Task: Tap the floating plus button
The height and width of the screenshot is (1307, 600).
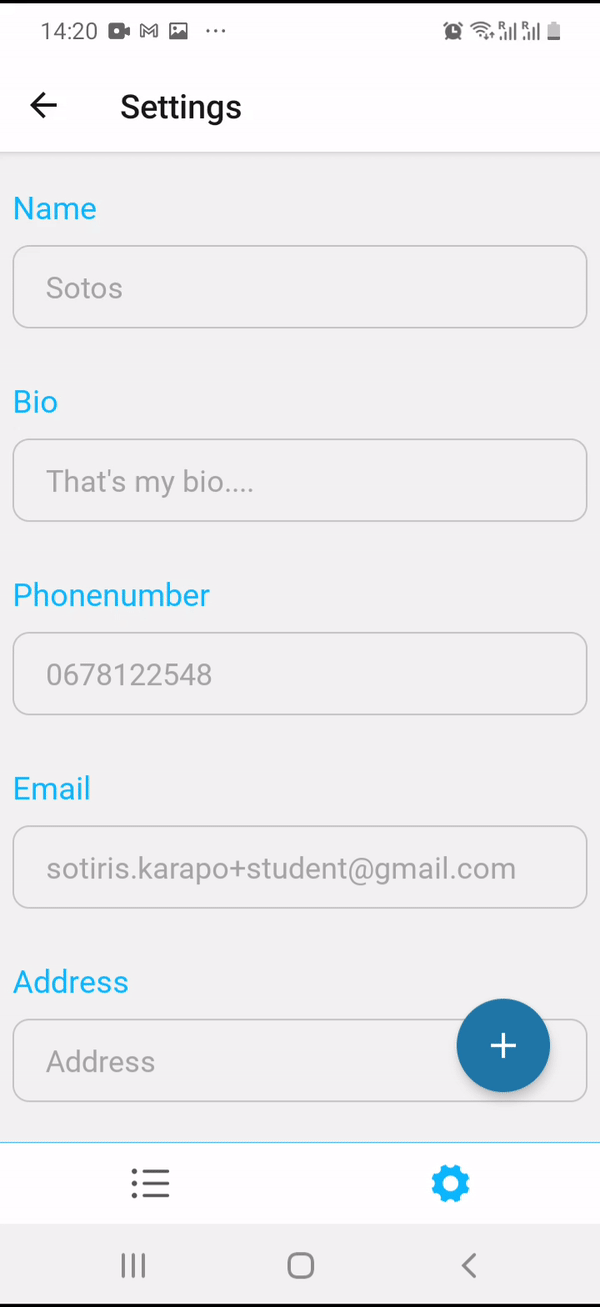Action: point(503,1045)
